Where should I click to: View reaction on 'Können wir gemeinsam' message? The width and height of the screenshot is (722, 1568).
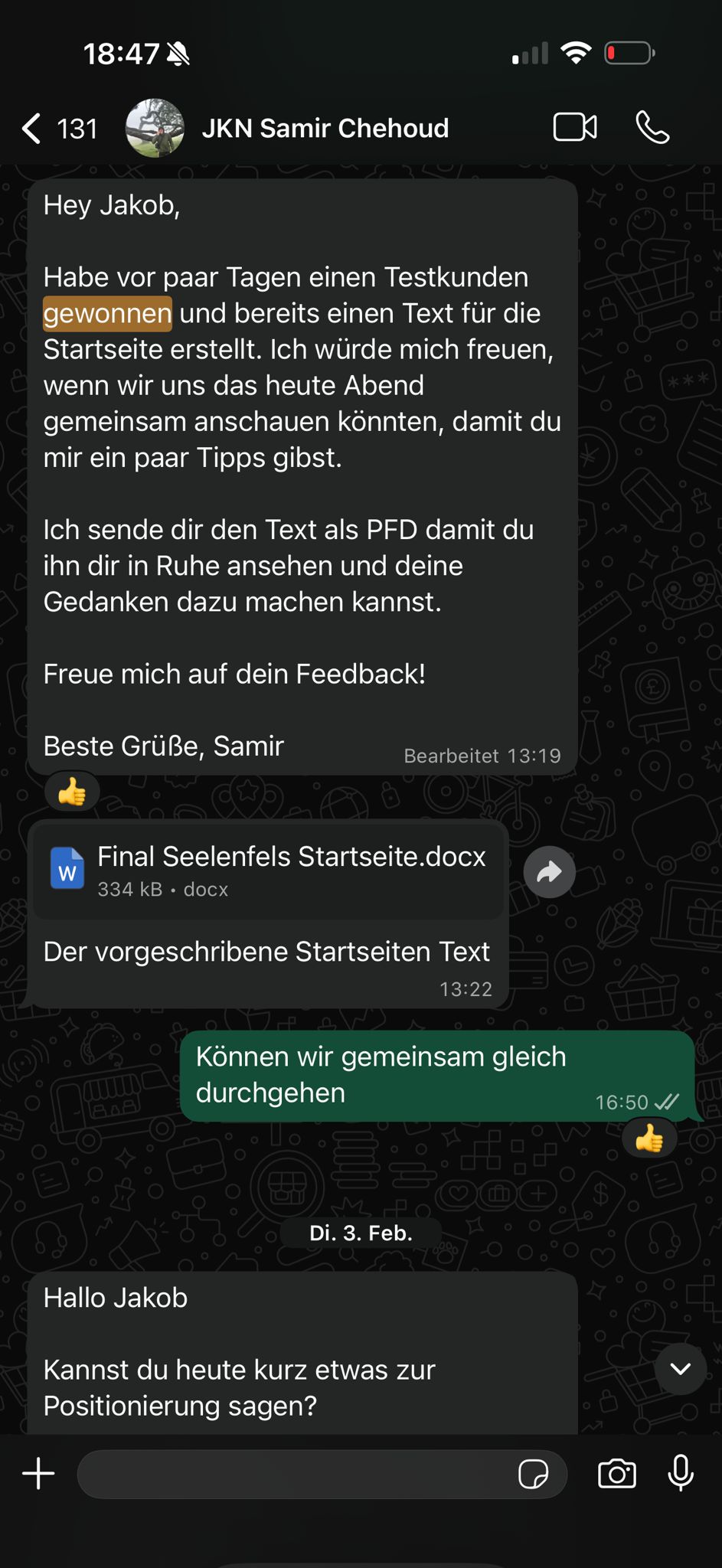(x=649, y=1138)
